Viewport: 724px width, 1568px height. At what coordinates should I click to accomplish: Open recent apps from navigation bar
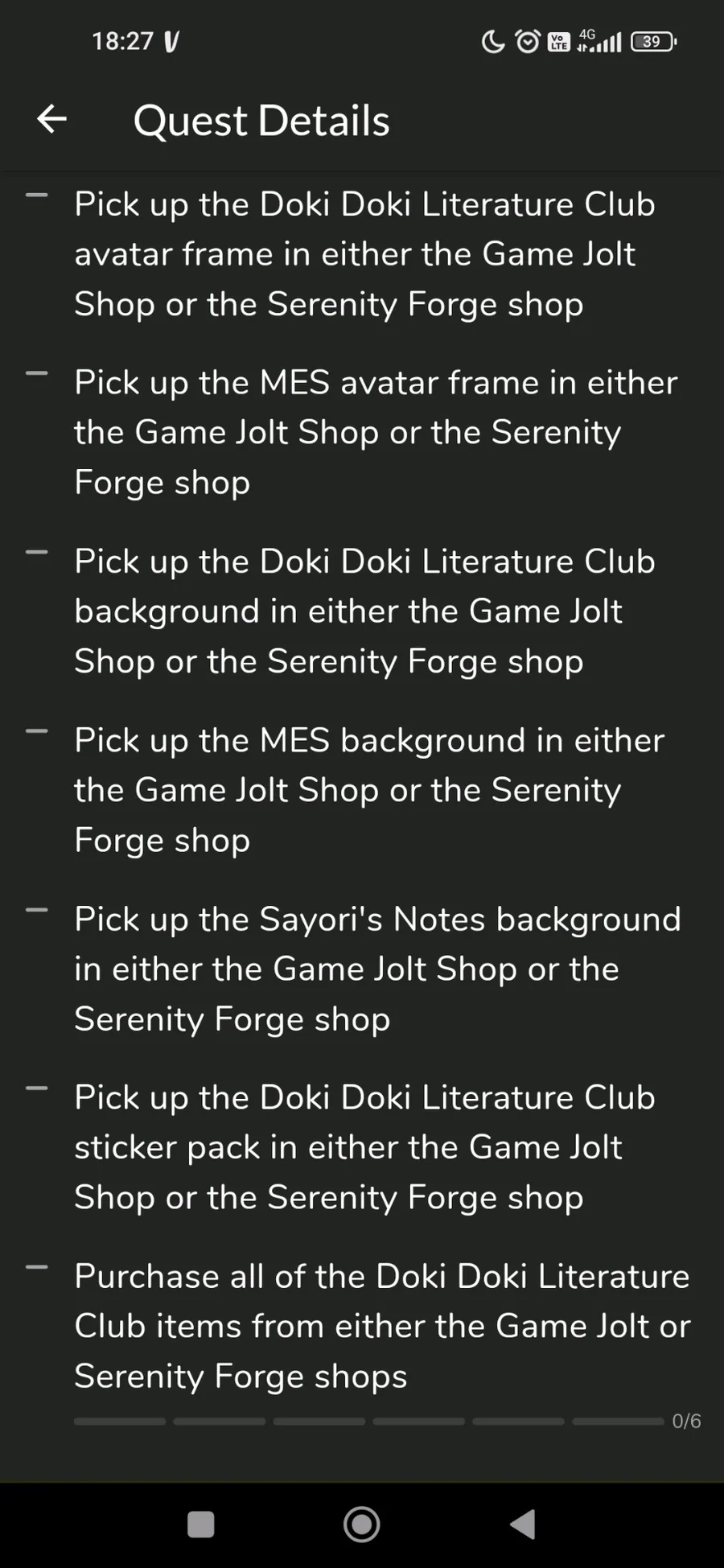(x=200, y=1524)
